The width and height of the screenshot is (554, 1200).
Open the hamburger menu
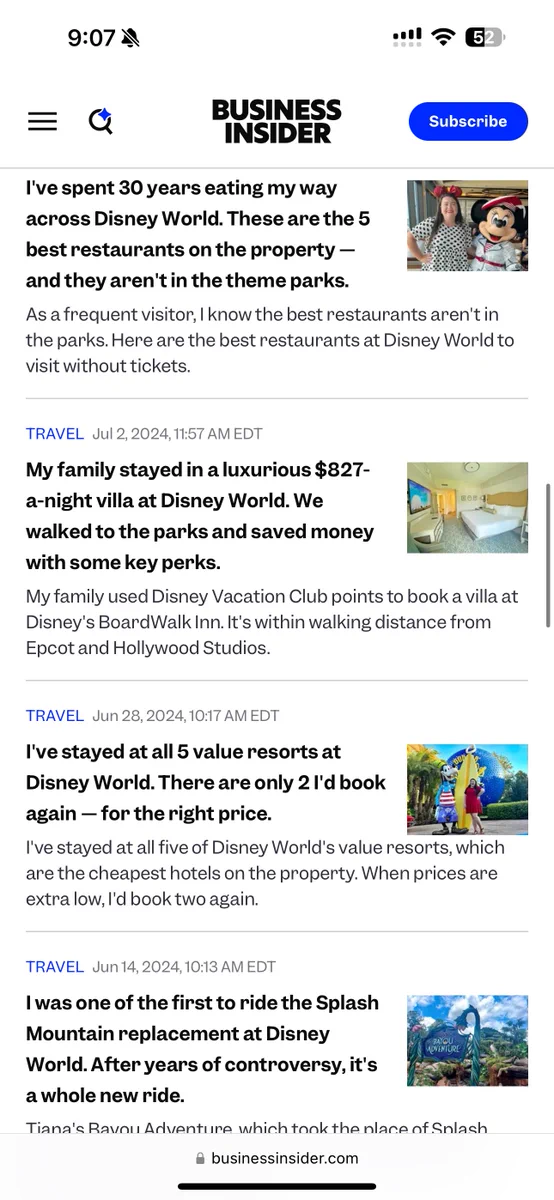click(x=42, y=121)
